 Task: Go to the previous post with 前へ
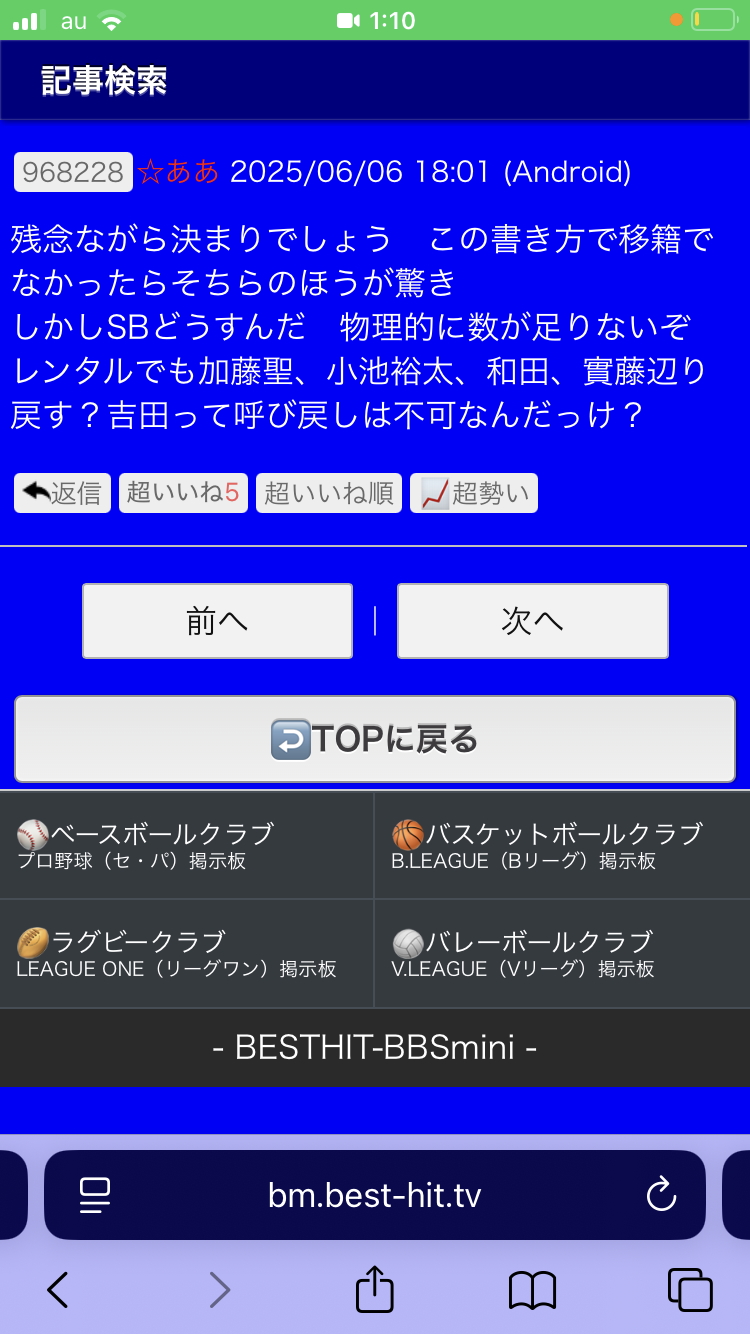coord(217,621)
